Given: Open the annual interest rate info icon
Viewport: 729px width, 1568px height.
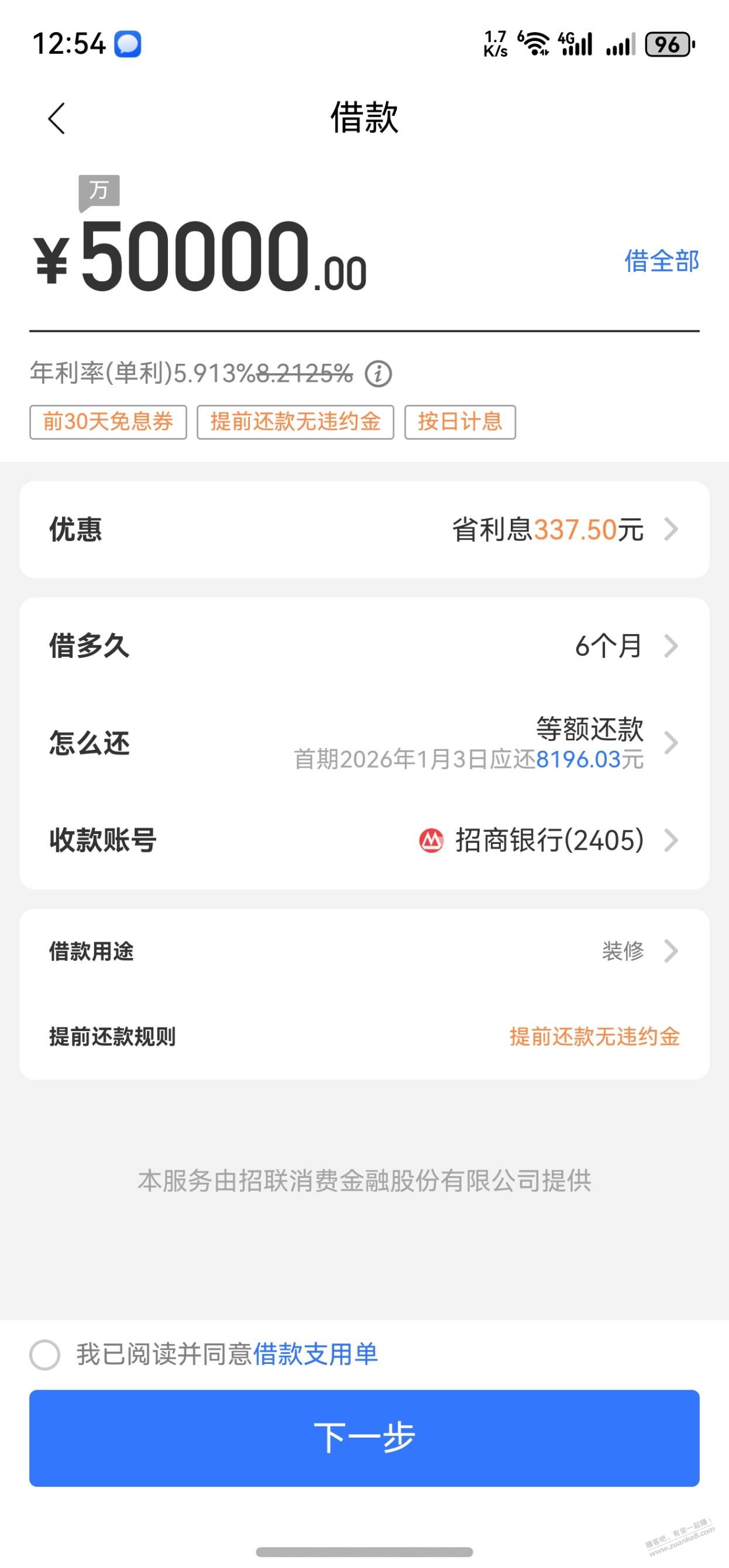Looking at the screenshot, I should (x=378, y=373).
